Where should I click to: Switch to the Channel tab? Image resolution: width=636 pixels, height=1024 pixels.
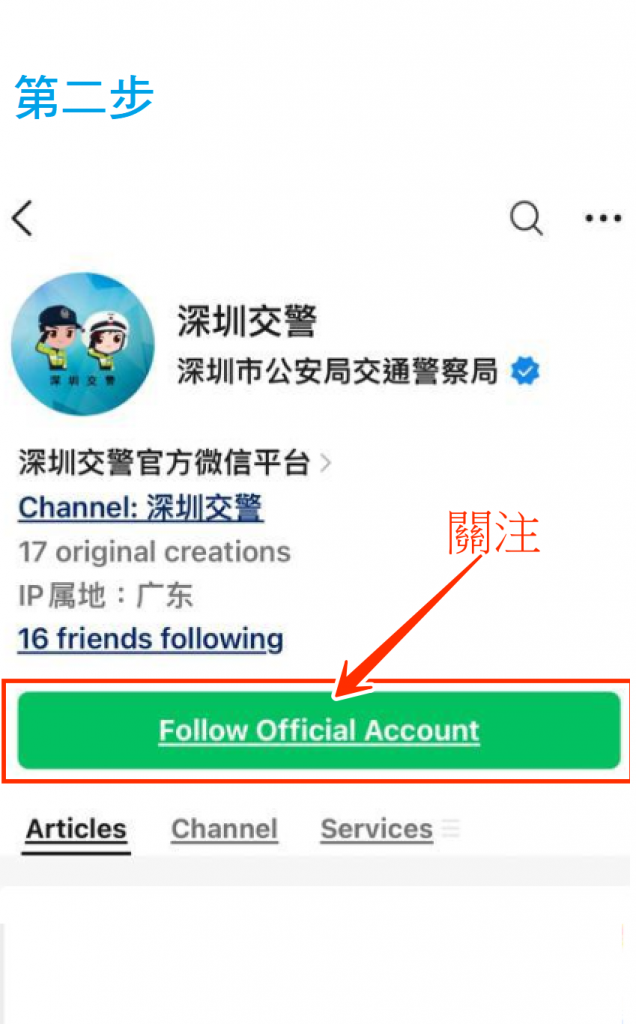pyautogui.click(x=224, y=829)
